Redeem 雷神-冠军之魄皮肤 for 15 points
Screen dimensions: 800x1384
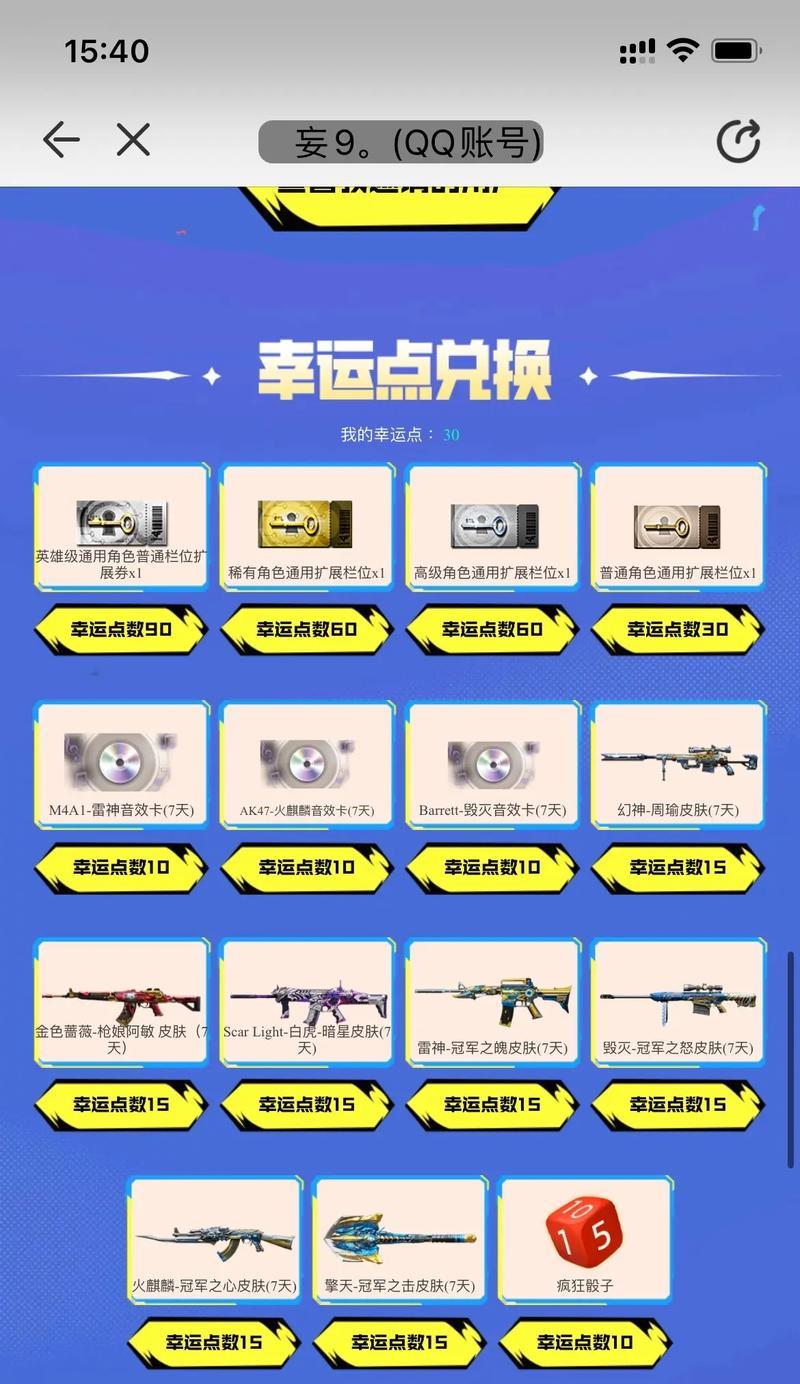coord(492,1105)
